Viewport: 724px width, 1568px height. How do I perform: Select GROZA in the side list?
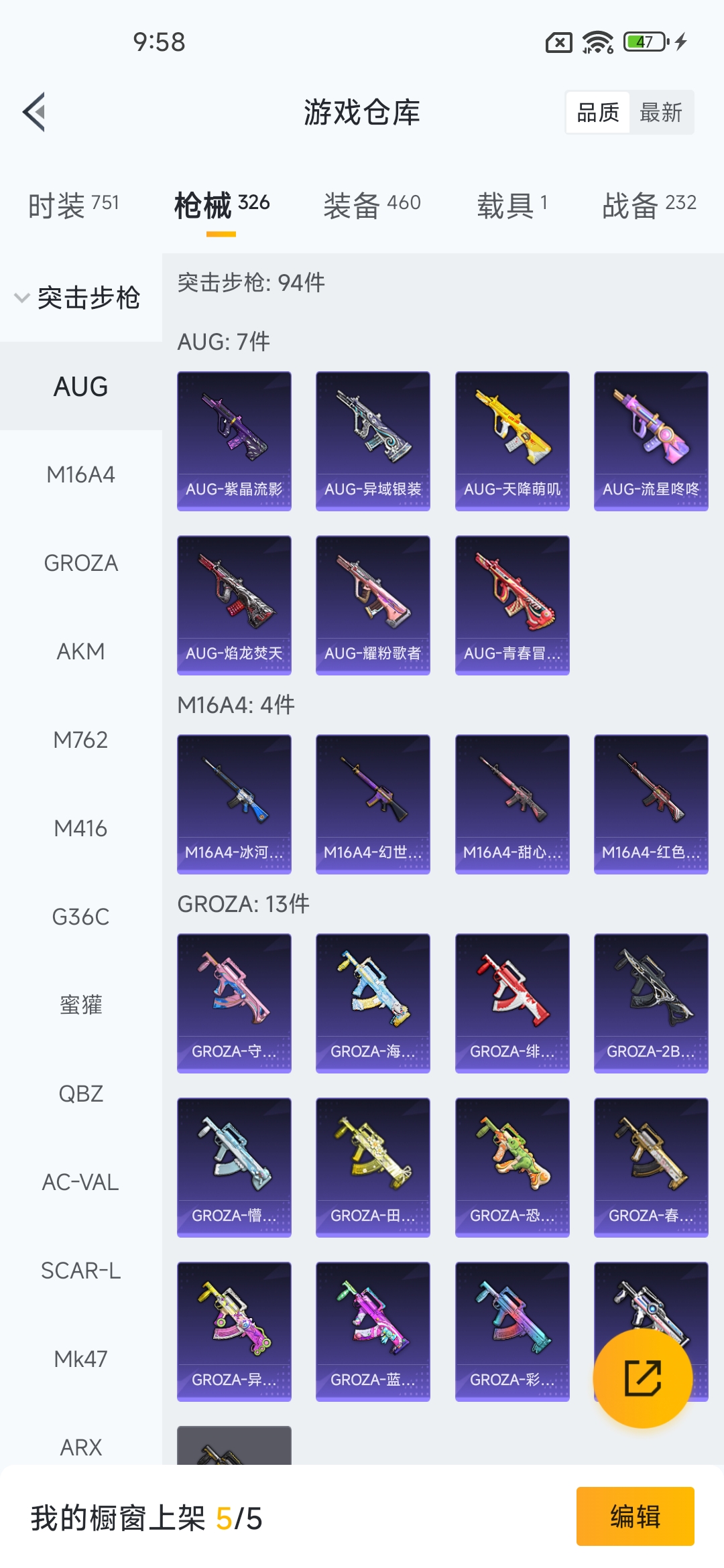[x=80, y=563]
